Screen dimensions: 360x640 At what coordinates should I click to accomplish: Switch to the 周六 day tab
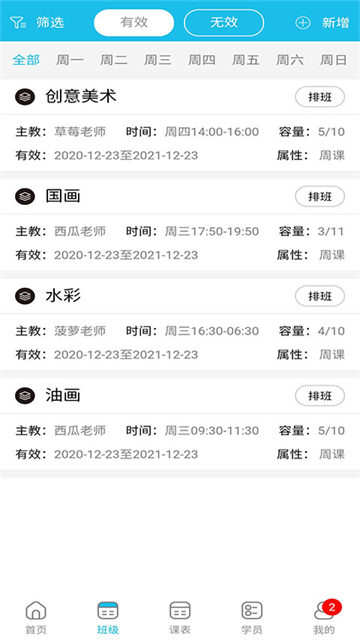[x=290, y=60]
